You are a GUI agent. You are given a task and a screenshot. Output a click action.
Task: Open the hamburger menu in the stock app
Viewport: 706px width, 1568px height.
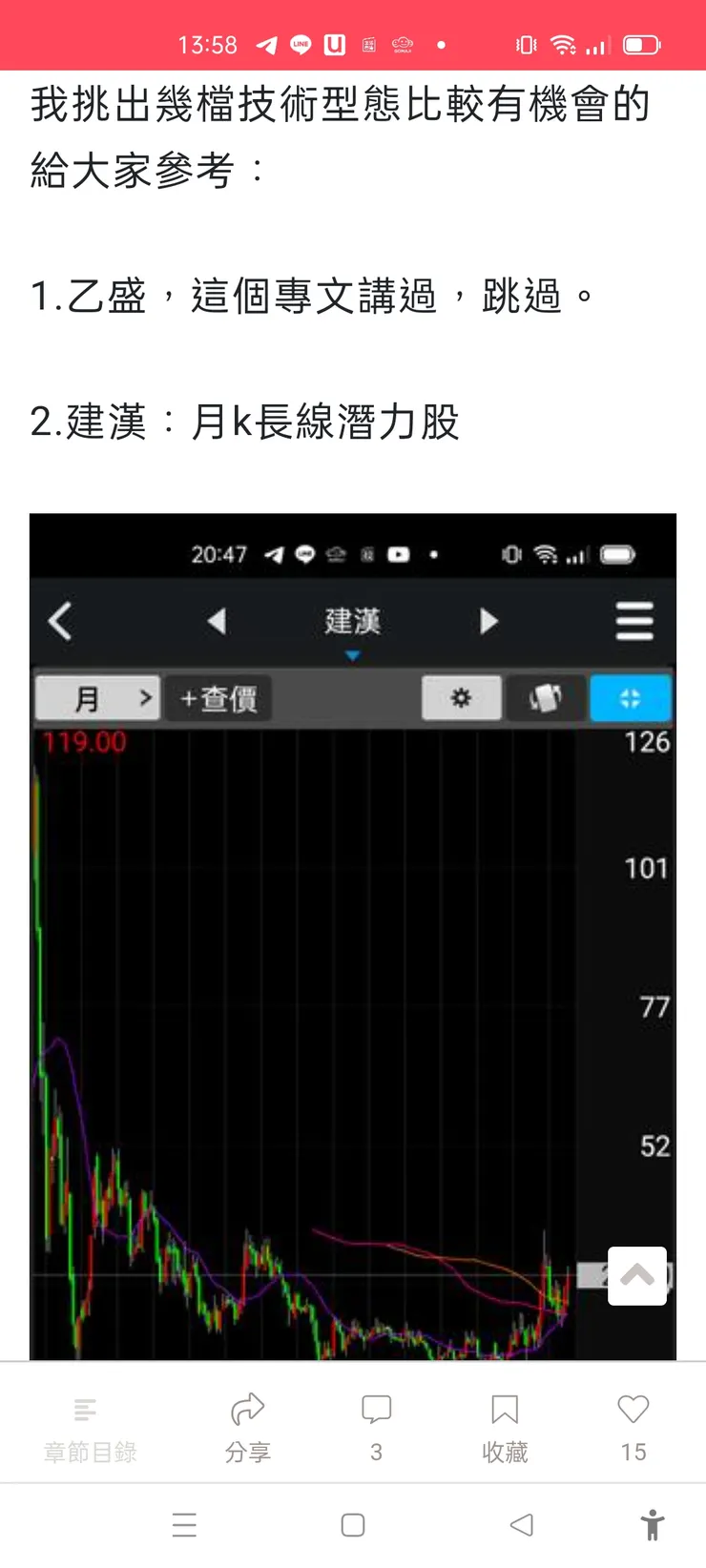(x=634, y=621)
